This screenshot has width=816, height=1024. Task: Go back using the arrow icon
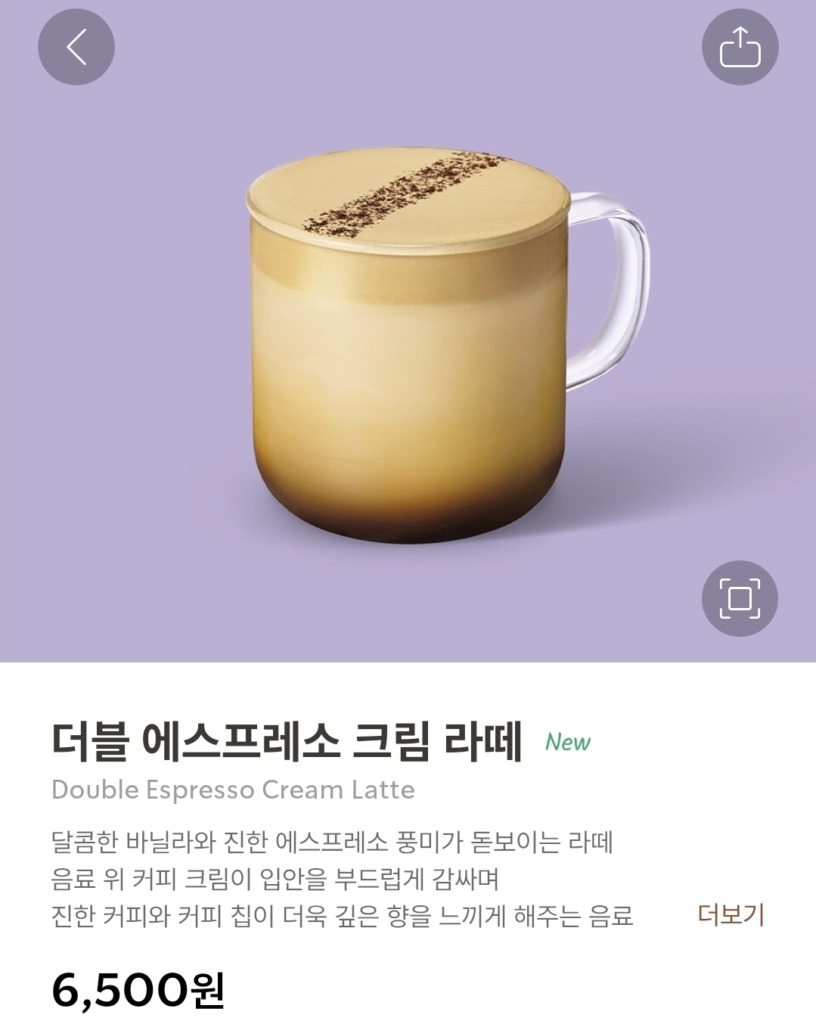[76, 46]
